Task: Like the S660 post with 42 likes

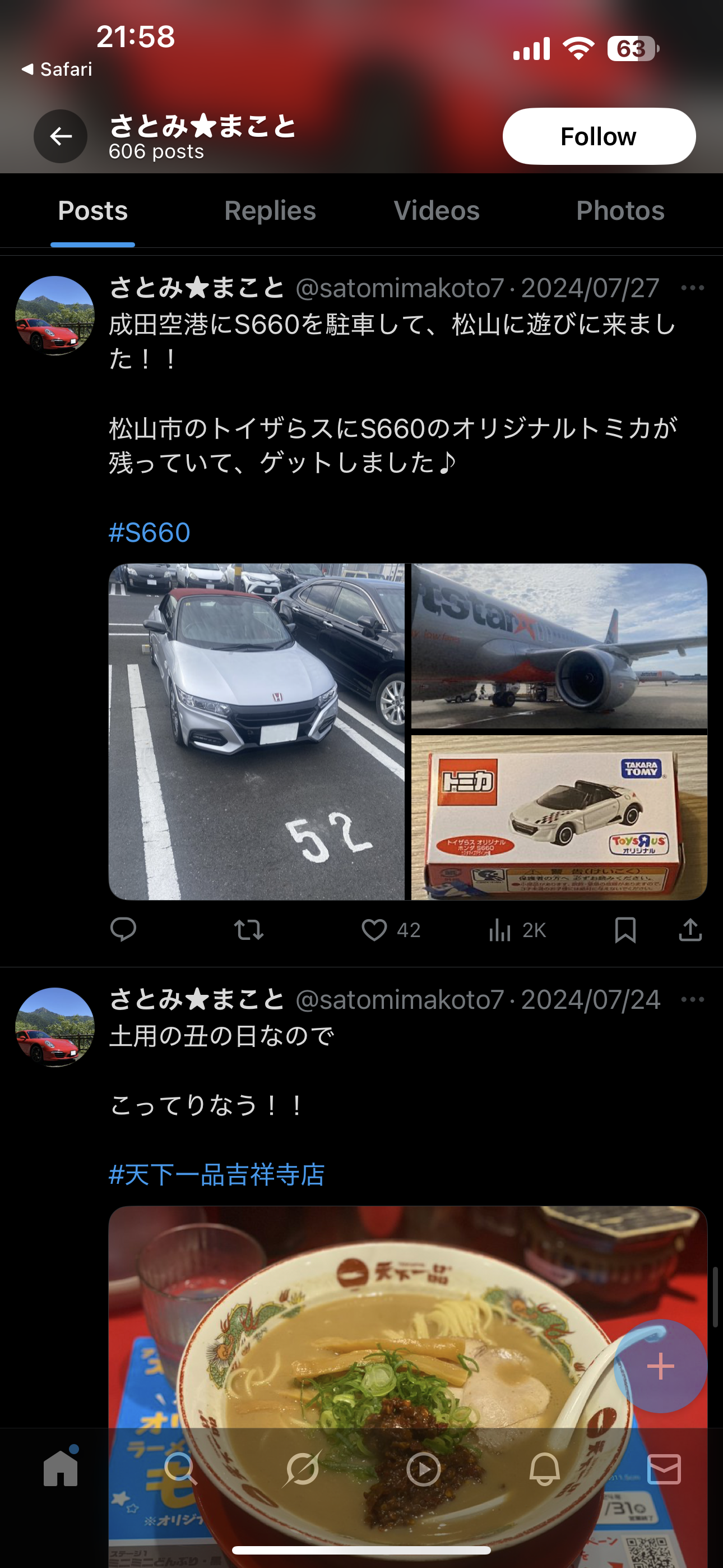Action: (x=390, y=929)
